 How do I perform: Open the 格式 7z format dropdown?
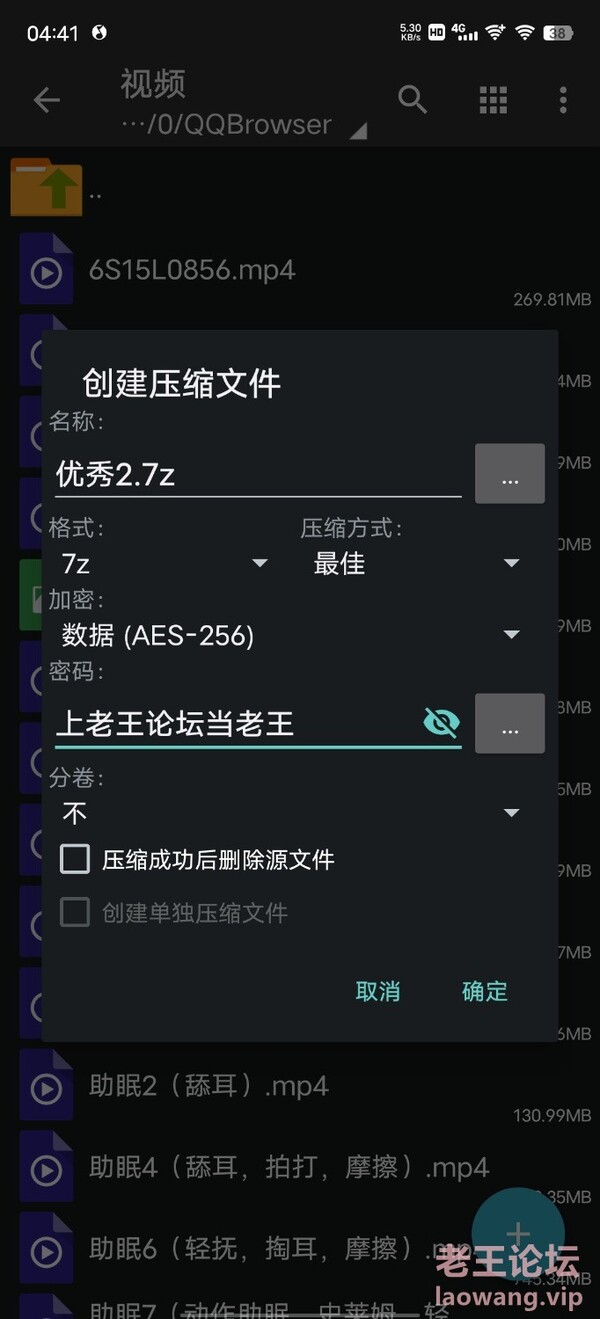pos(165,564)
